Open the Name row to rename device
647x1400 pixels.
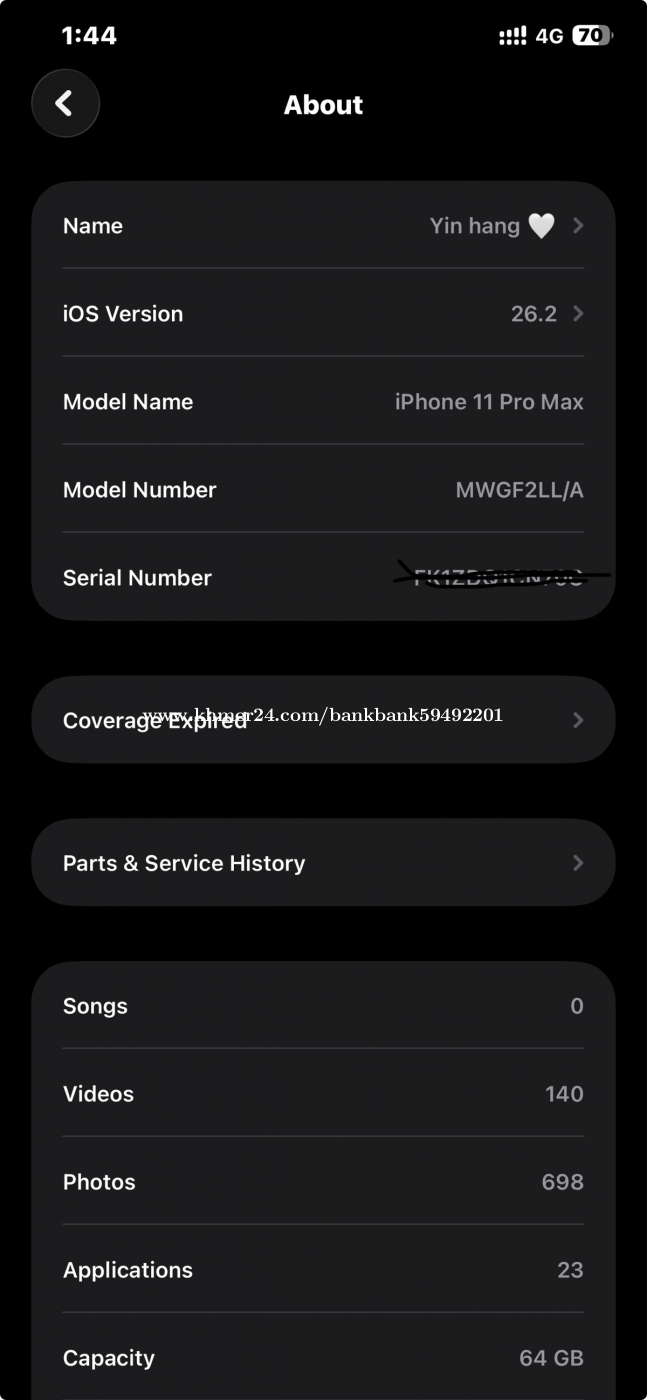[323, 226]
